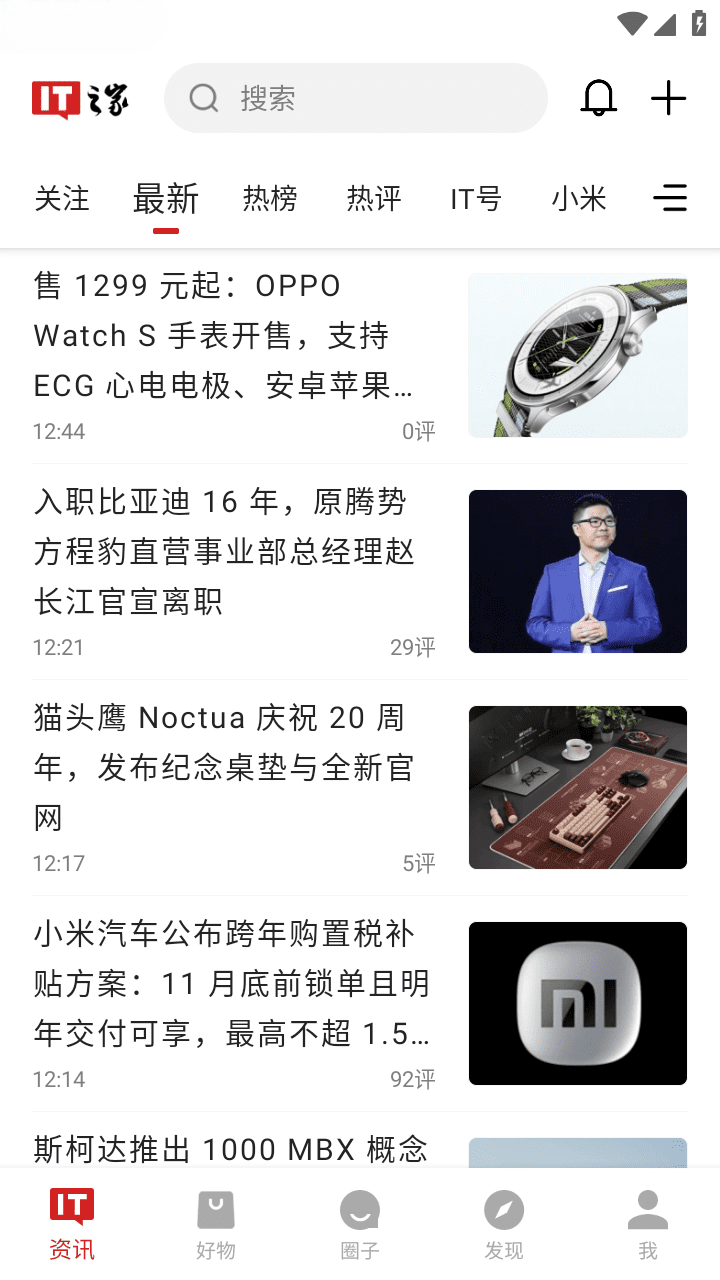Open the 我 profile tab

coord(648,1224)
